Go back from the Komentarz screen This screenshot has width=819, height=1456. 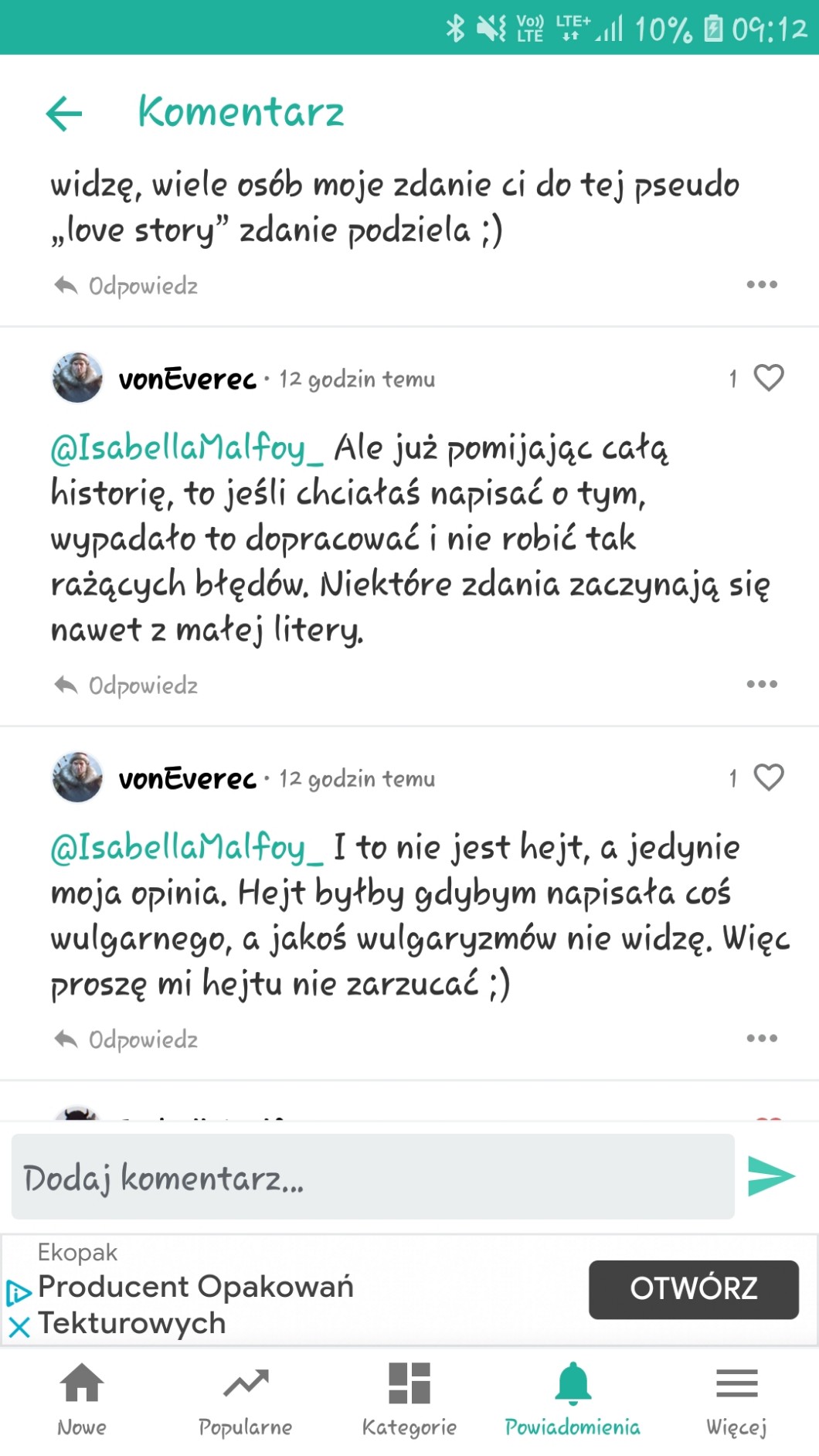click(x=64, y=114)
